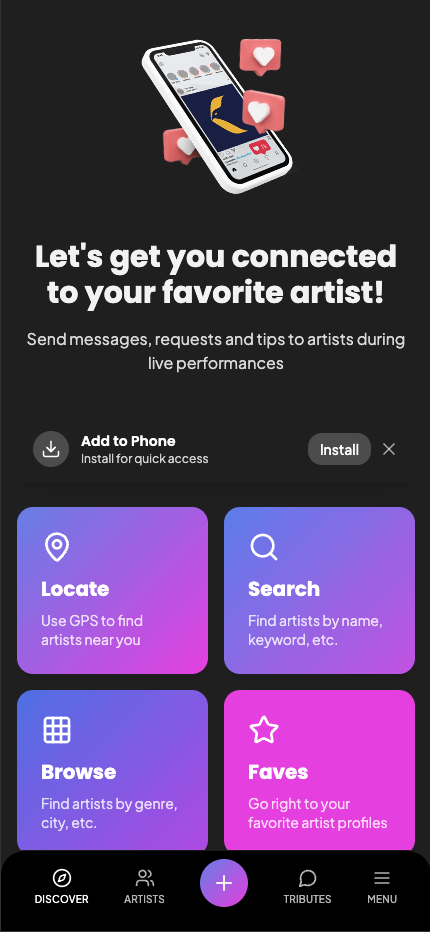Open the Browse card
This screenshot has height=932, width=430.
pos(112,772)
